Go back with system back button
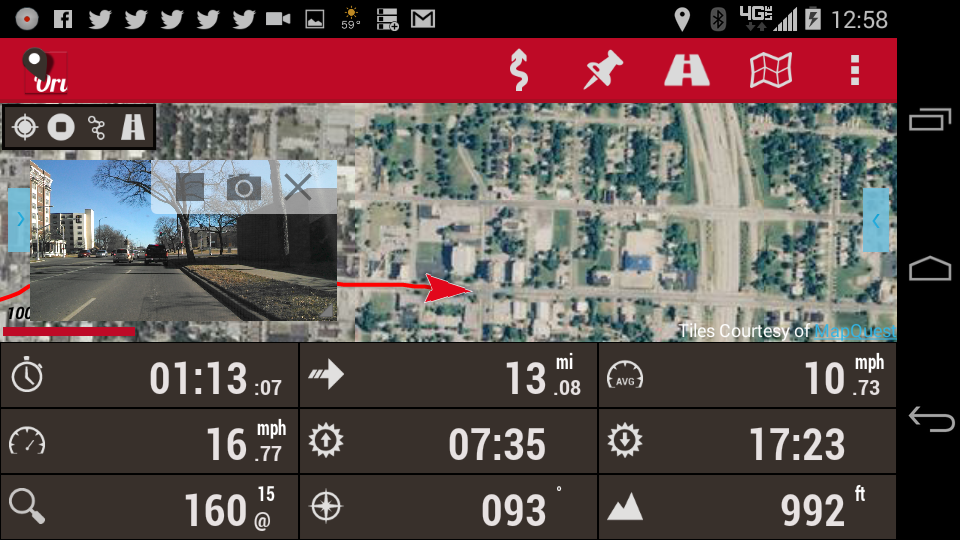 [x=930, y=419]
